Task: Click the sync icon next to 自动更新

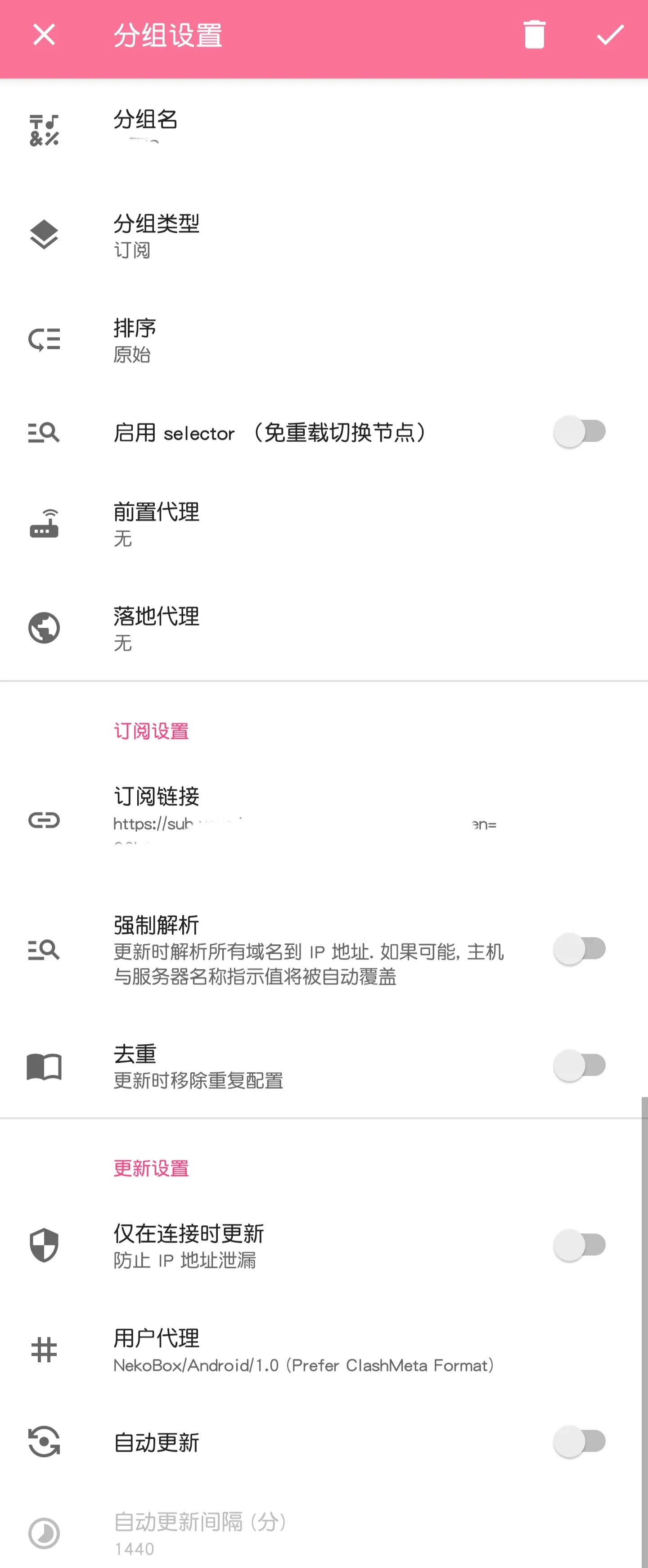Action: [x=44, y=1441]
